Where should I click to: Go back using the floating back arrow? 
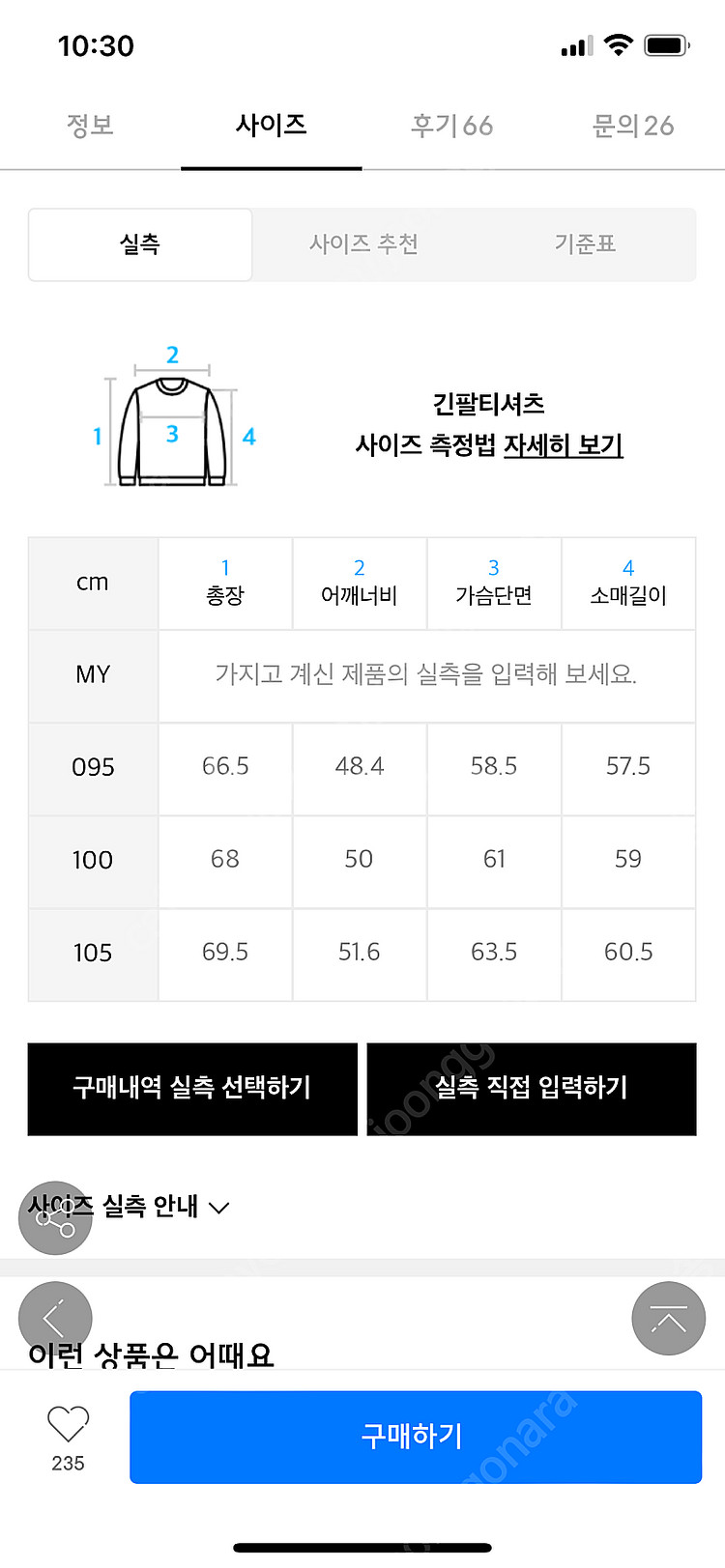click(55, 1318)
